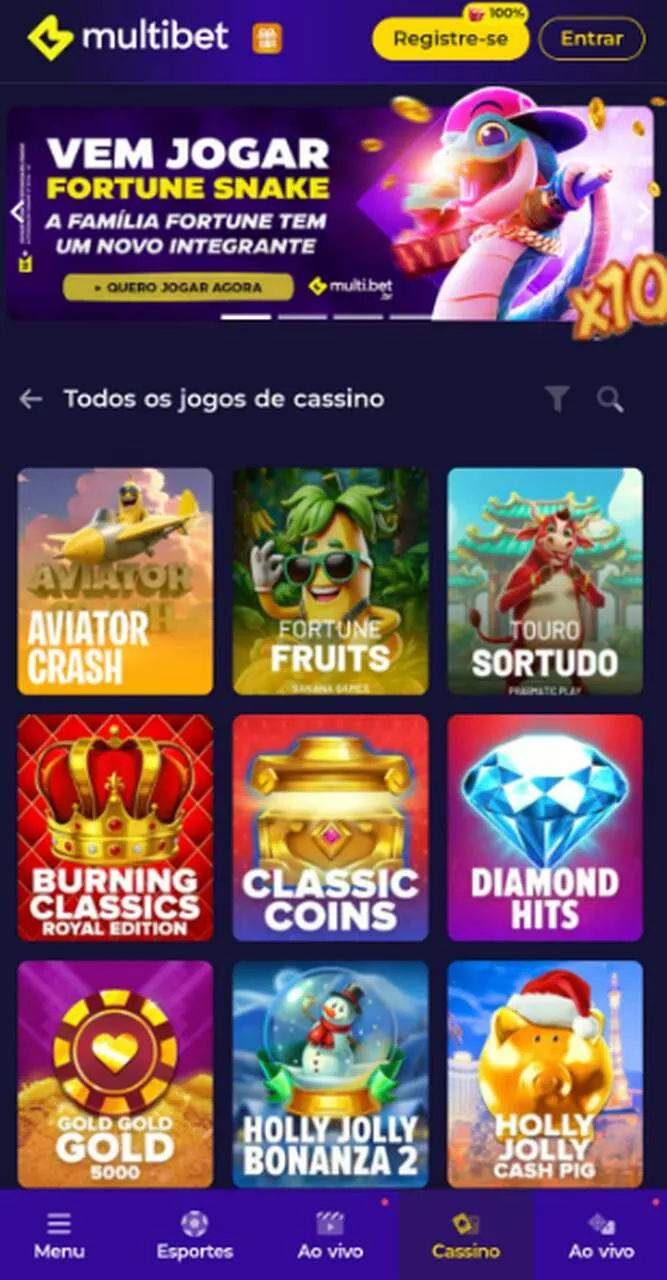Viewport: 667px width, 1280px height.
Task: Start the Diamond Hits game
Action: click(545, 828)
